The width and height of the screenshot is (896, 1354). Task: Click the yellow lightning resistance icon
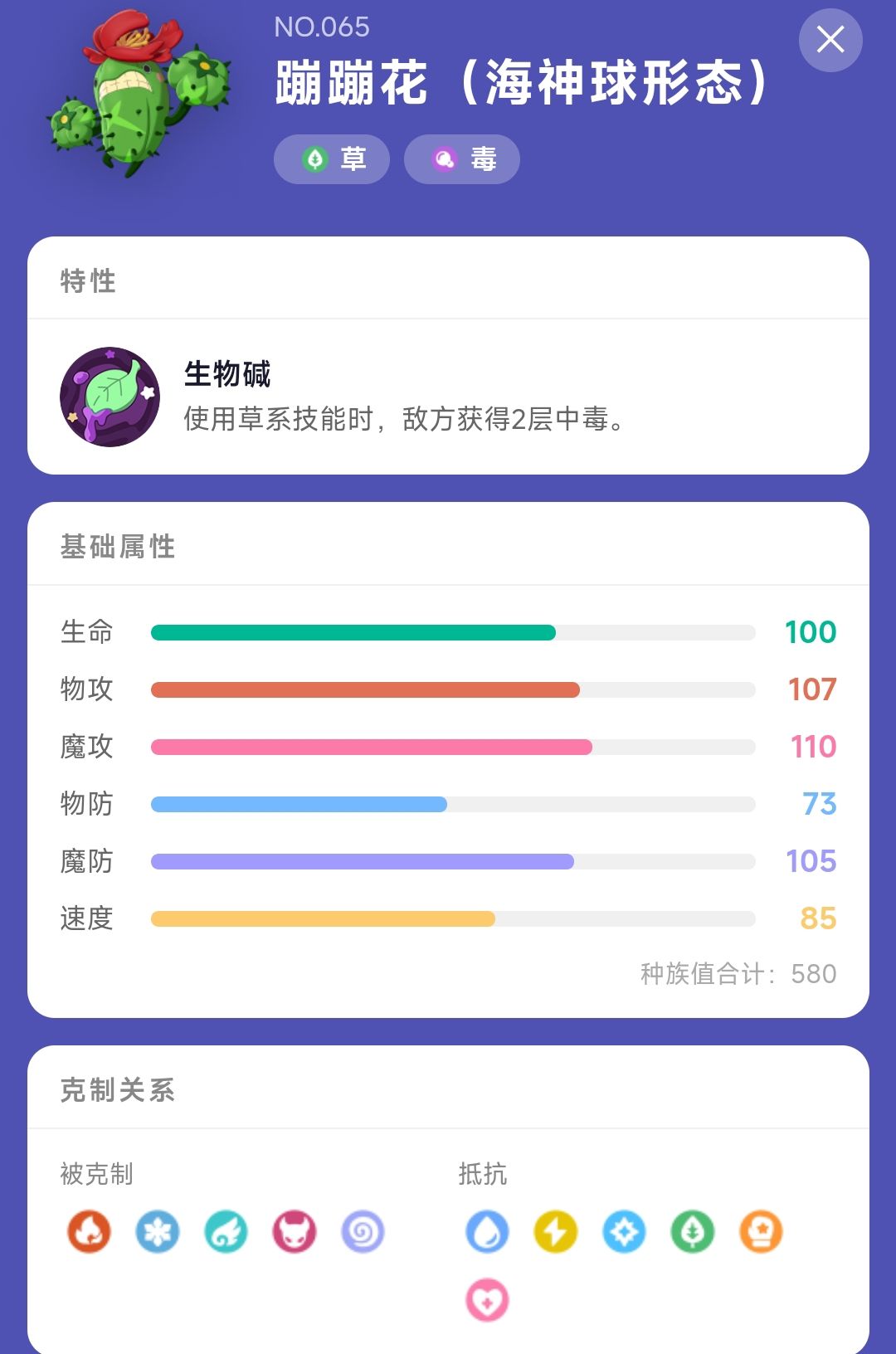pyautogui.click(x=555, y=1233)
